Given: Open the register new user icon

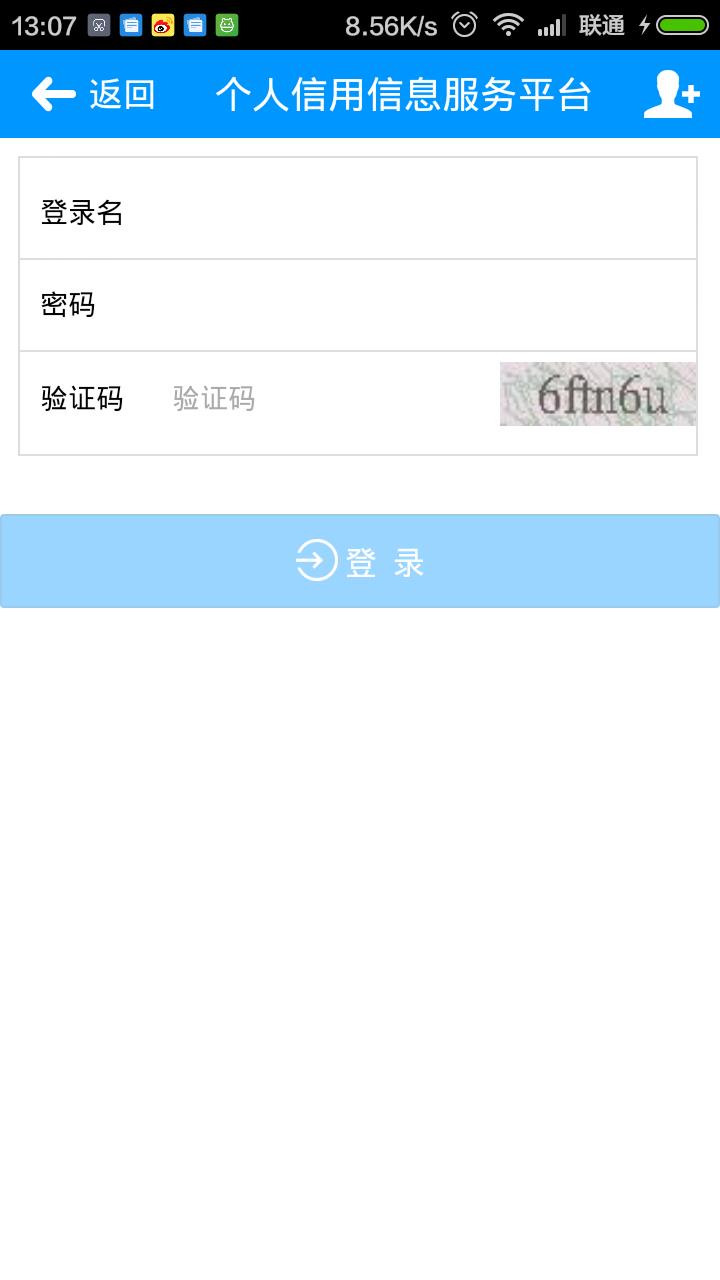Looking at the screenshot, I should [670, 95].
